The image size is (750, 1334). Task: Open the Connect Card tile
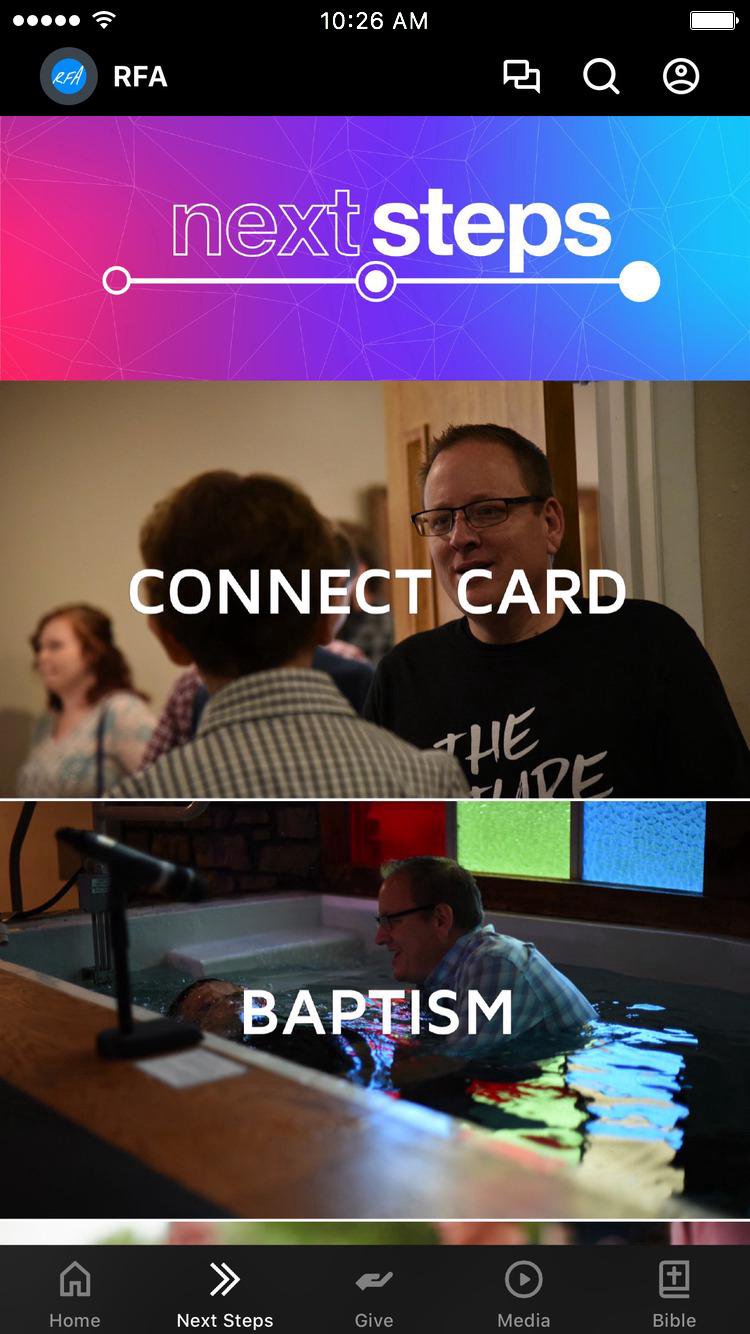375,590
